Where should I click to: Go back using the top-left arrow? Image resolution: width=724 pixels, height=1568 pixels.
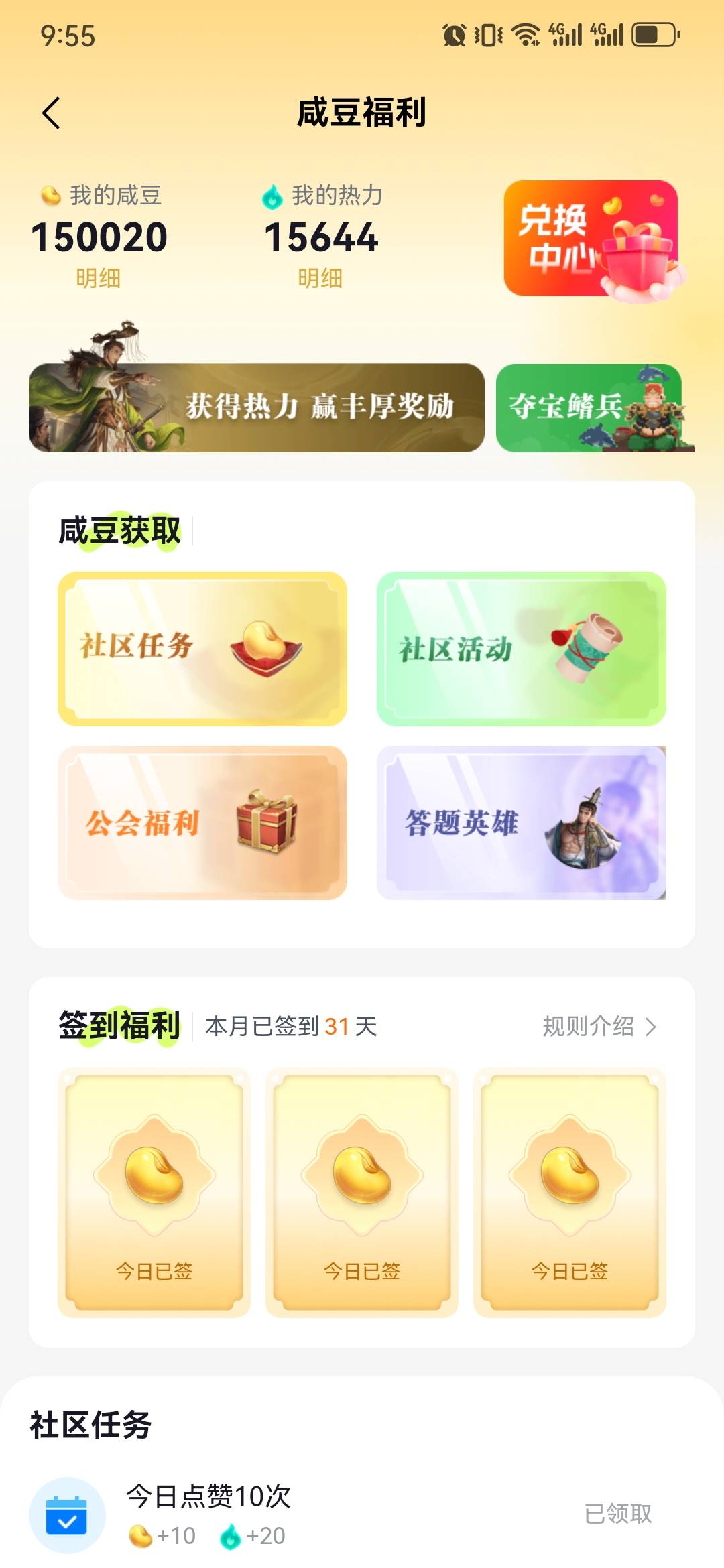pos(52,113)
